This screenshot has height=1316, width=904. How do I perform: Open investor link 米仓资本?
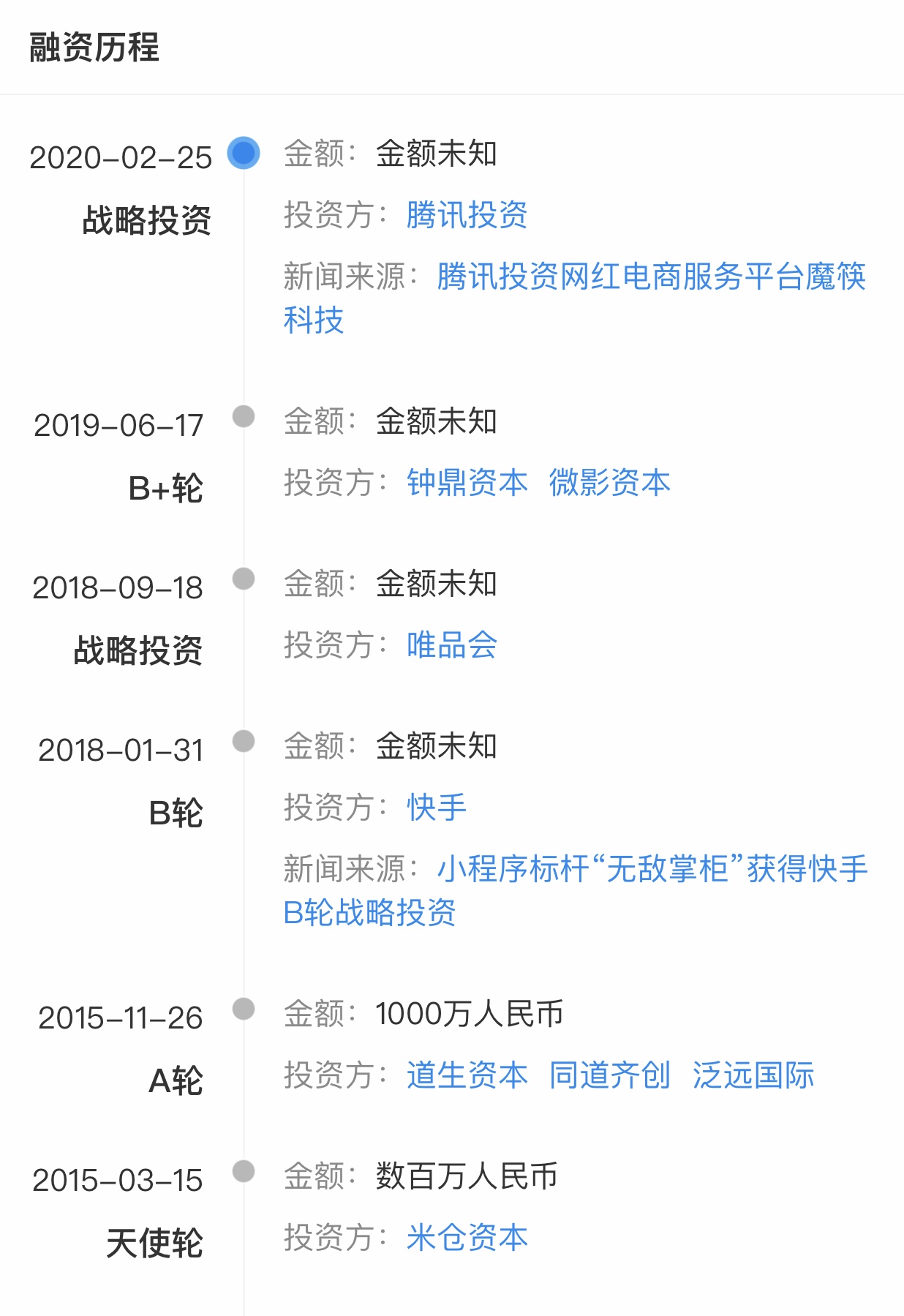tap(467, 1238)
